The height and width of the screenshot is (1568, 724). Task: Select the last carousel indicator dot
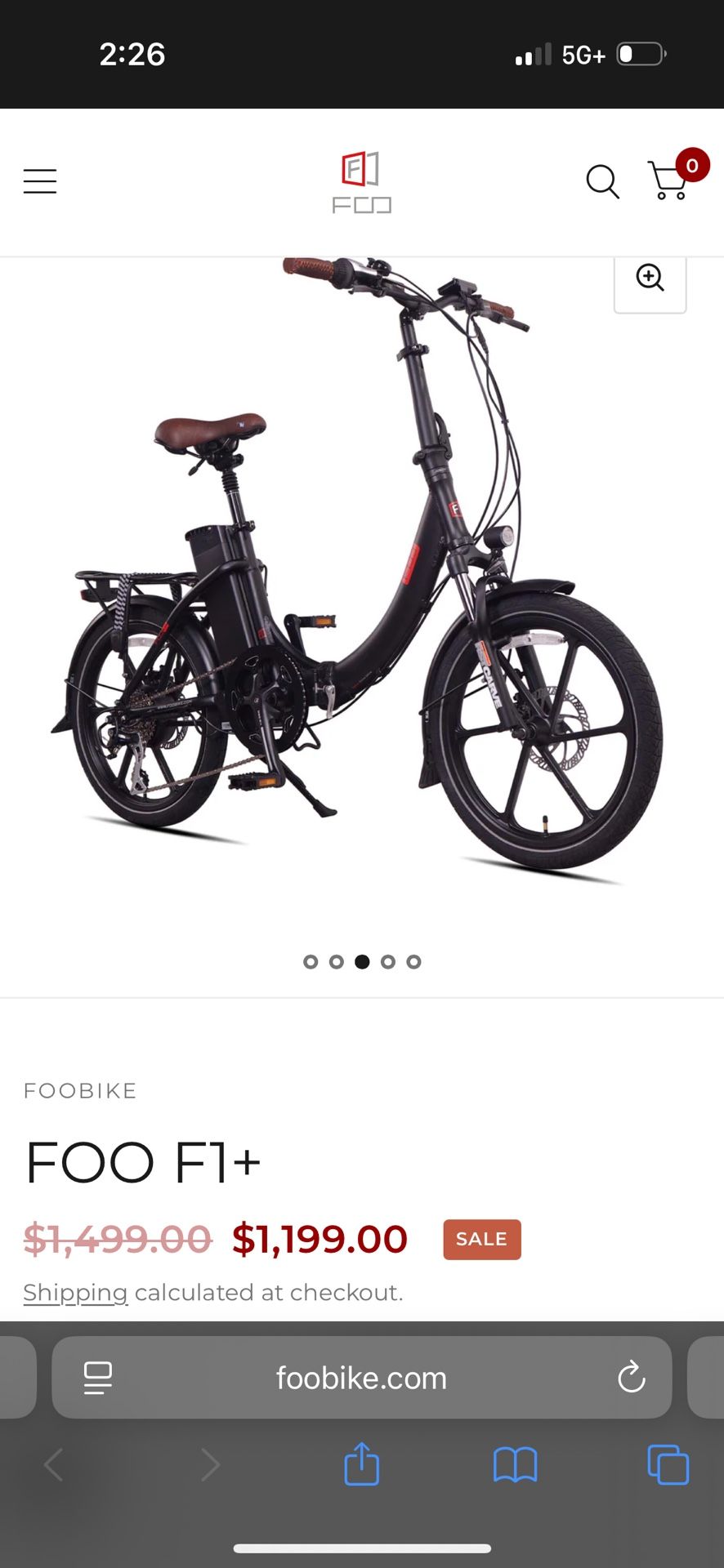click(x=413, y=963)
